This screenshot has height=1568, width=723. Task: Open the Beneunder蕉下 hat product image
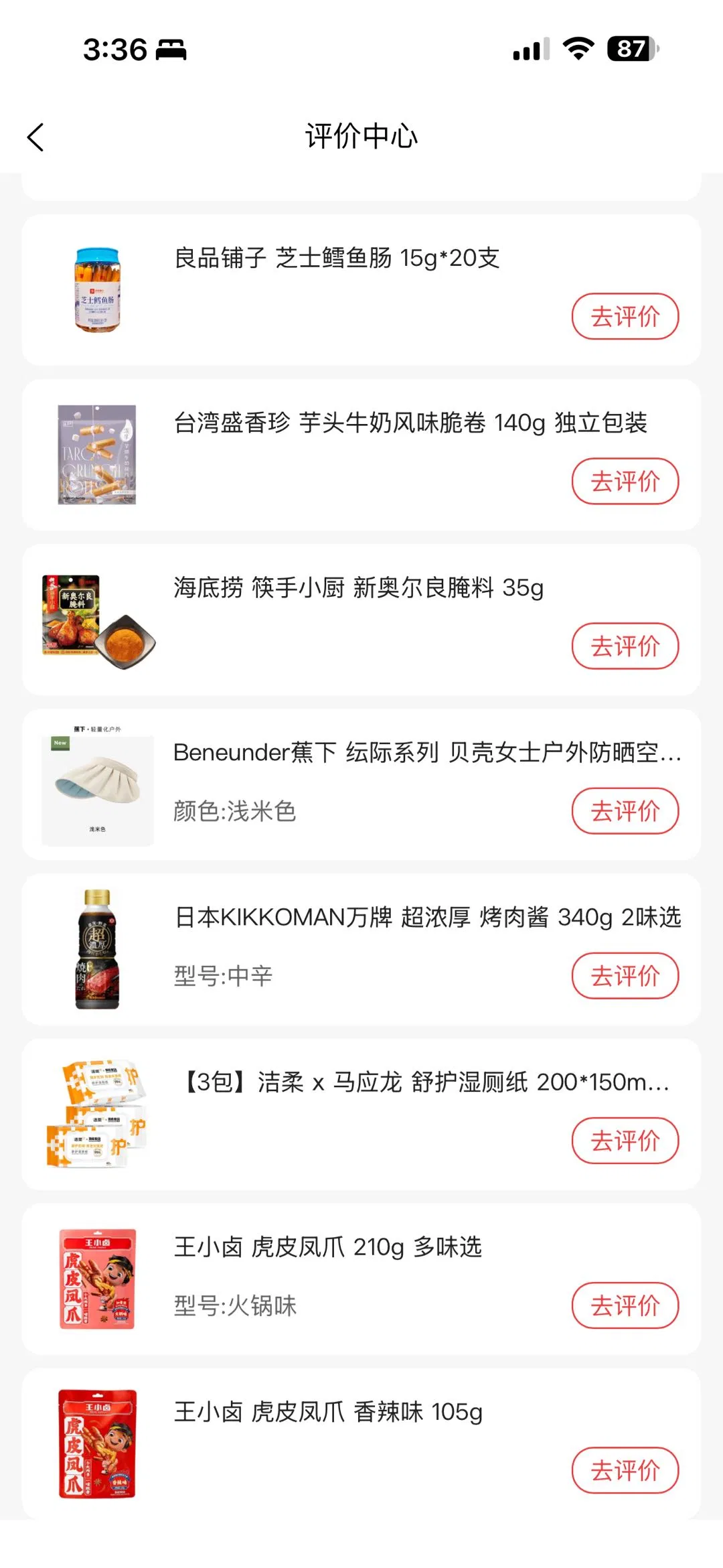[x=98, y=786]
